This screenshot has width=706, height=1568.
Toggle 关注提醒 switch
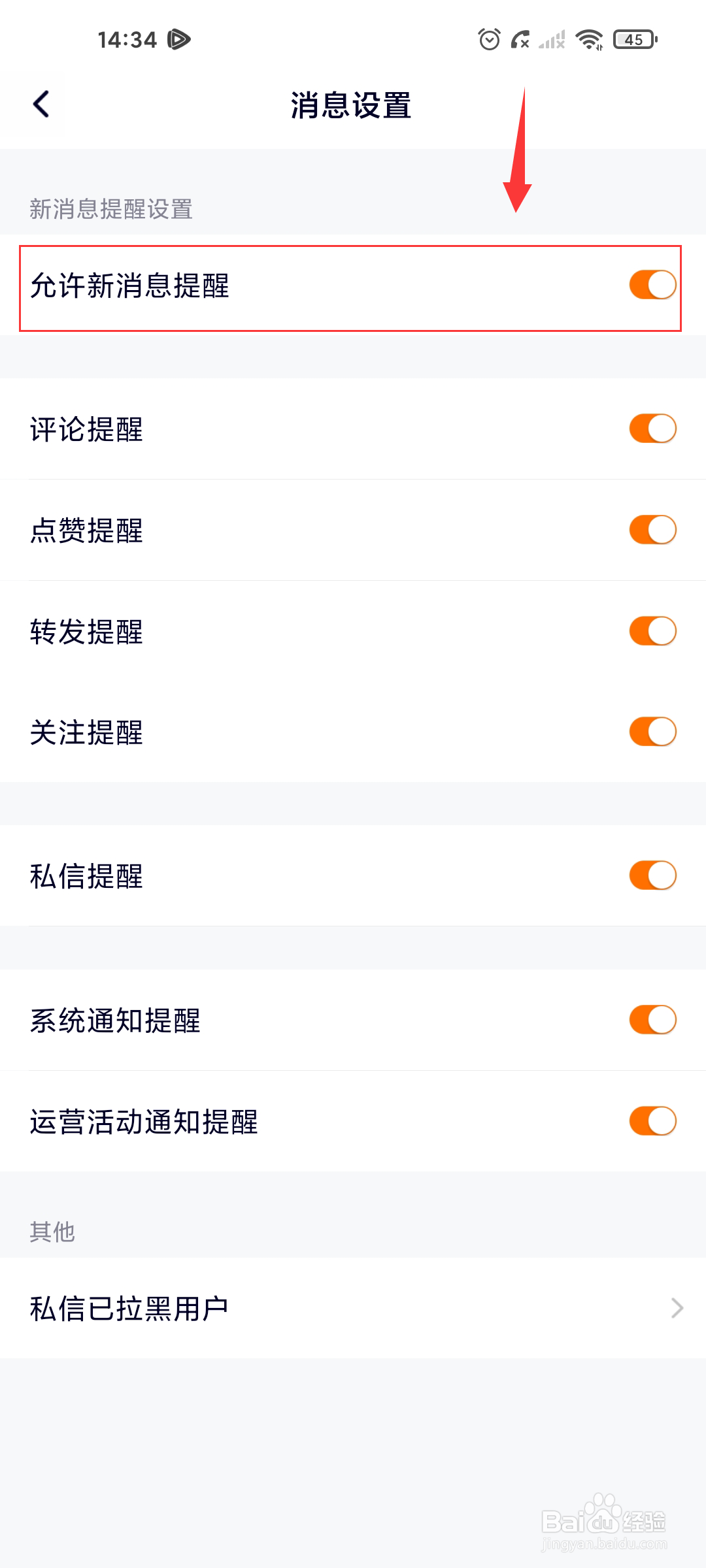652,732
